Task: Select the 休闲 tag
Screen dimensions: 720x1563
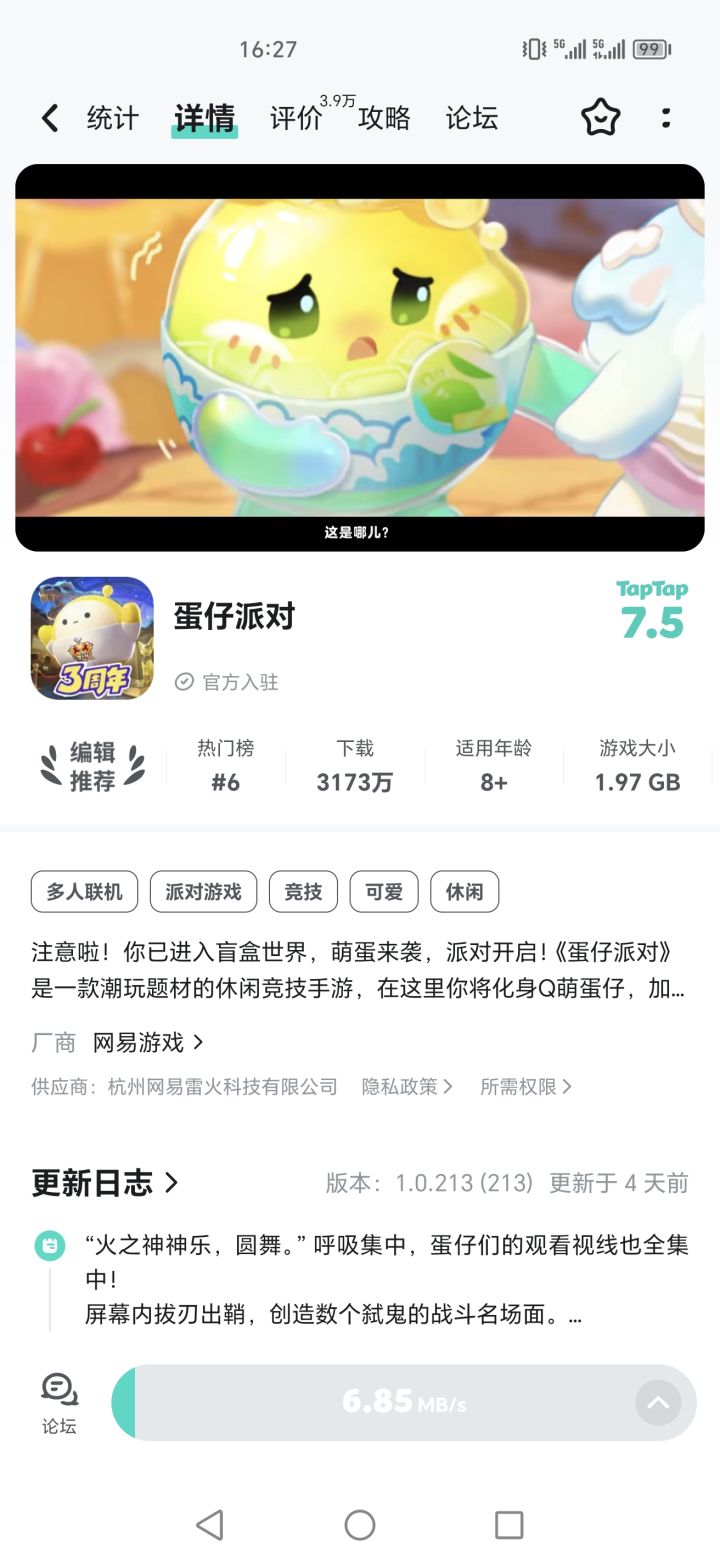Action: click(x=464, y=891)
